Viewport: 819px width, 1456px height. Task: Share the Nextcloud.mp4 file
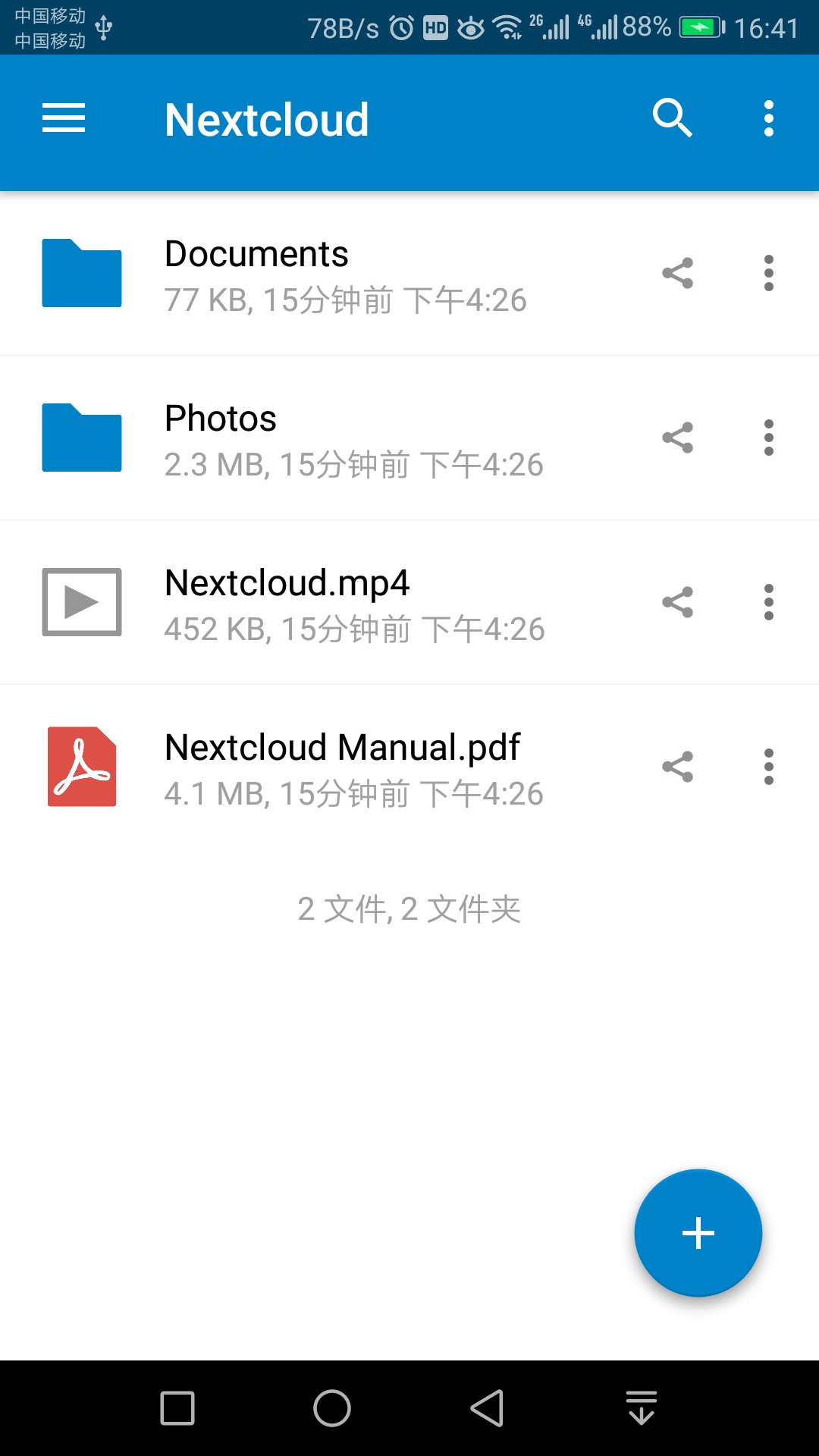click(x=678, y=602)
